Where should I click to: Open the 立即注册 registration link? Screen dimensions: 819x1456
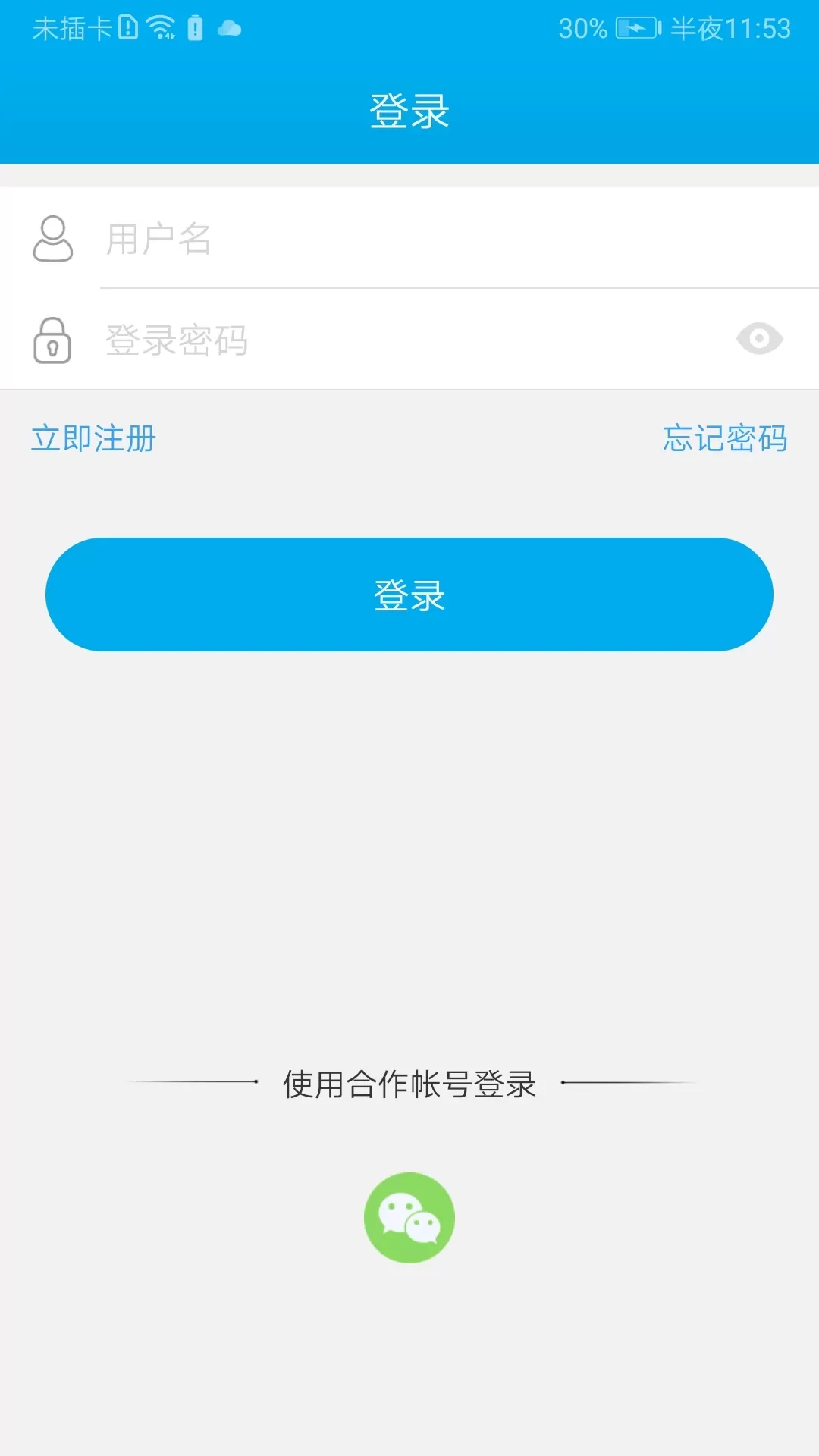[94, 438]
